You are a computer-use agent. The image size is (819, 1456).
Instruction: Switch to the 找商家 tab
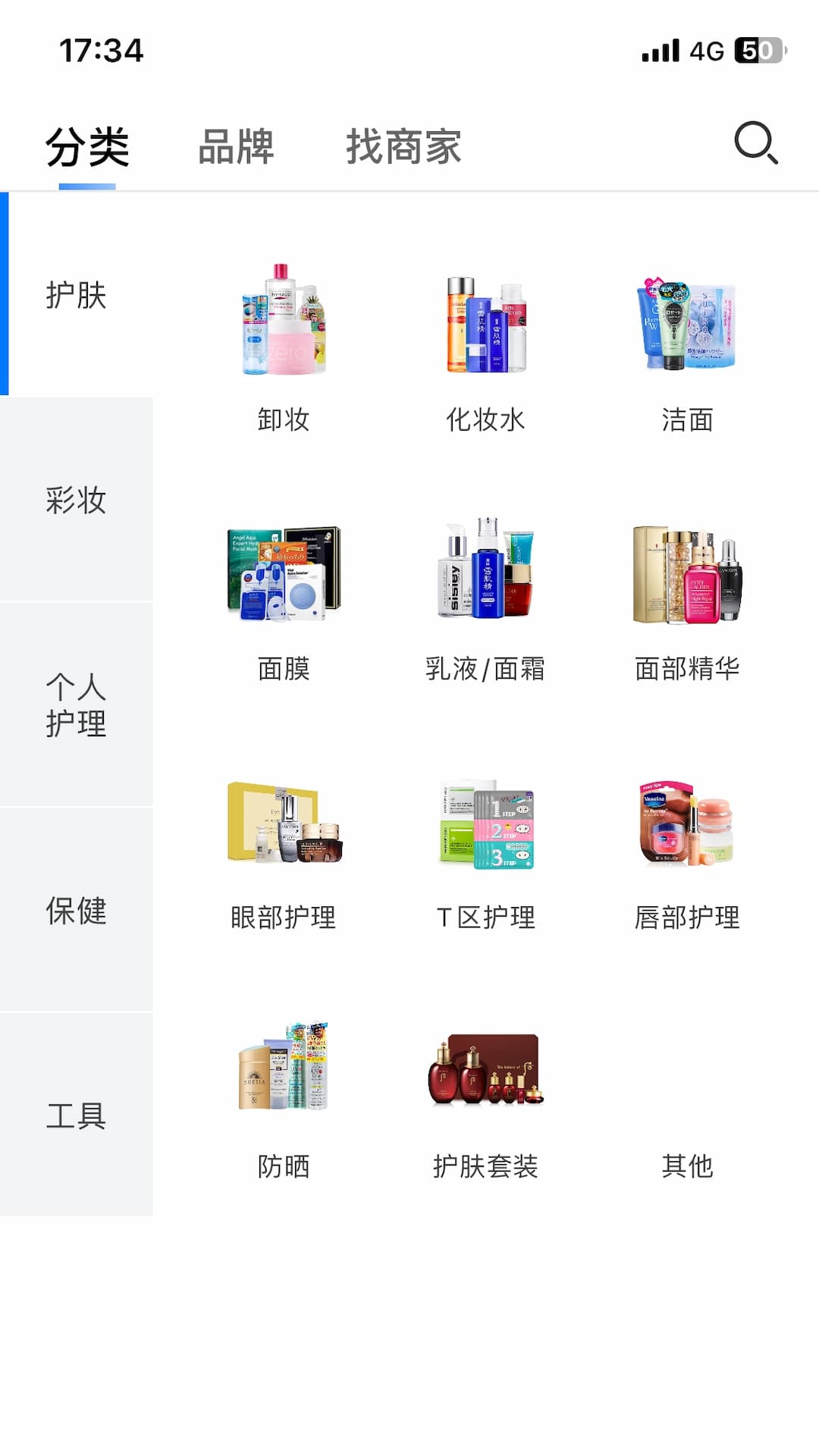(404, 146)
